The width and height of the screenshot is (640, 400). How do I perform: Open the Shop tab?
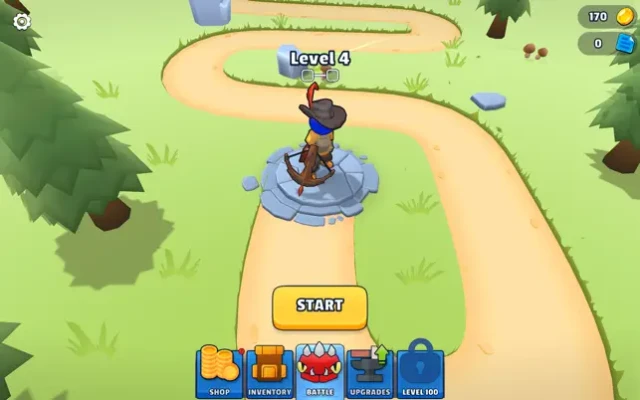tap(219, 372)
